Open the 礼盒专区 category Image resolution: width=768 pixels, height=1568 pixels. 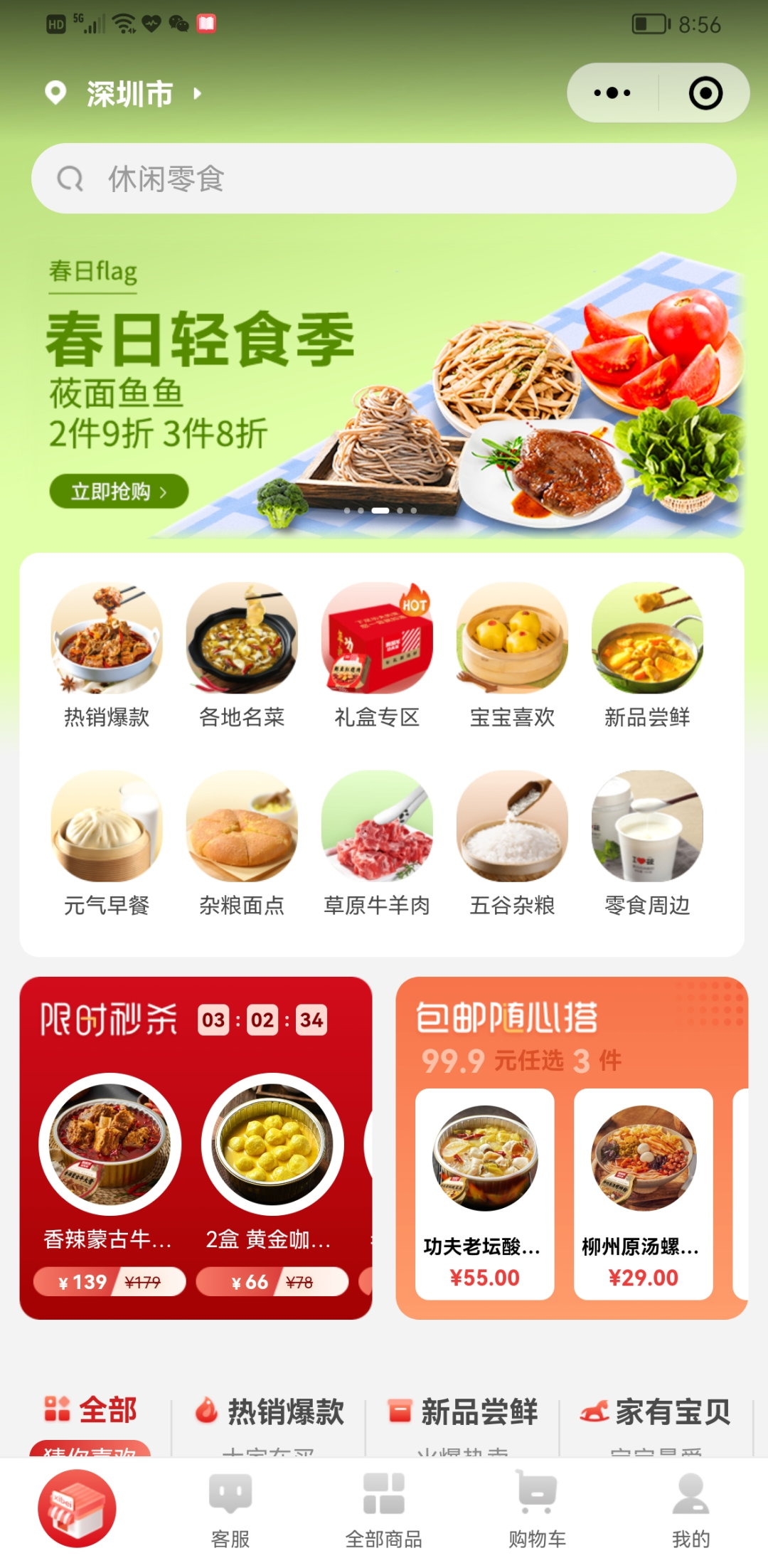click(377, 653)
